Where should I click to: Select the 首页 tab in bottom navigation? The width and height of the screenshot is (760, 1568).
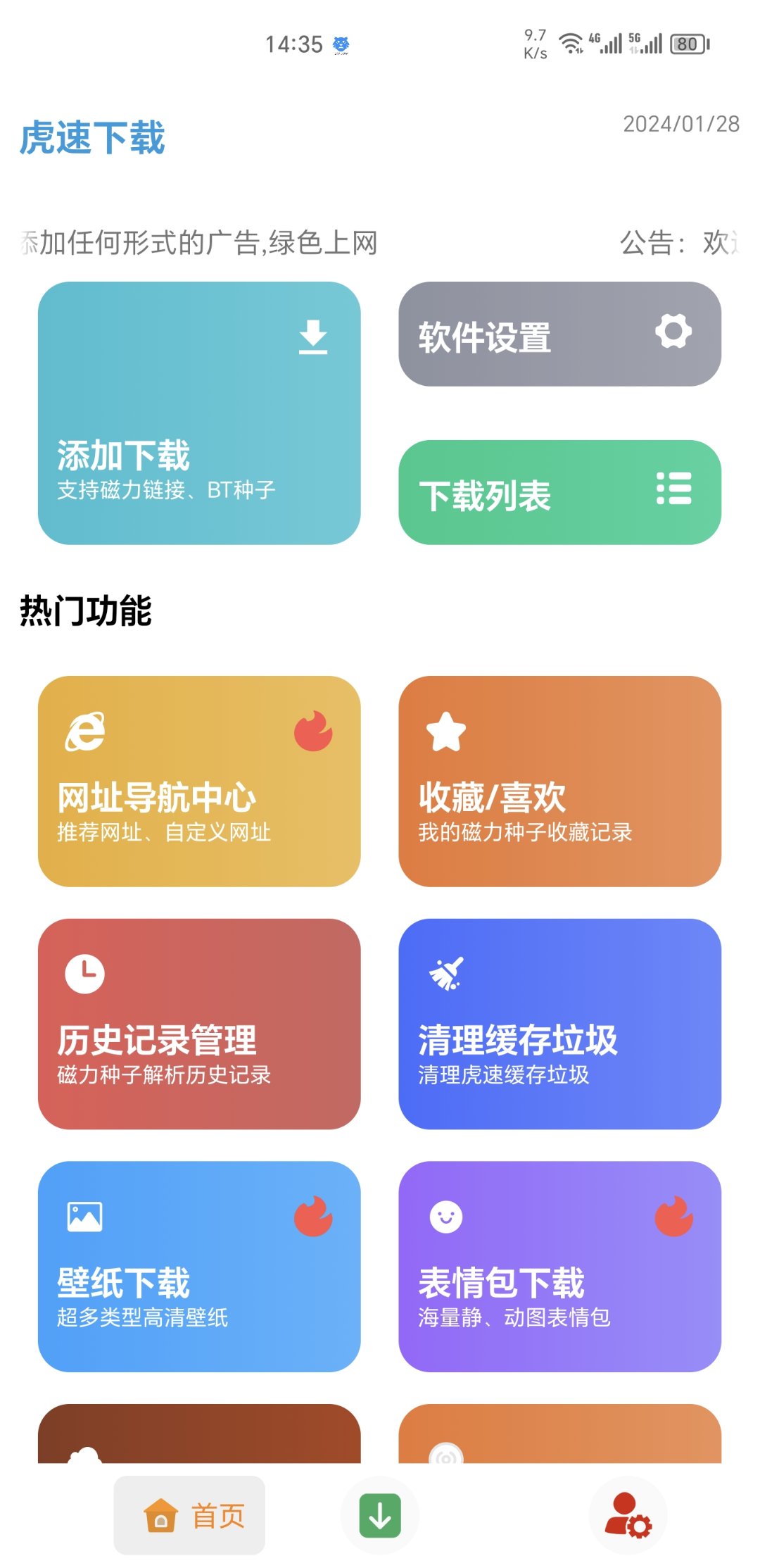(190, 1515)
